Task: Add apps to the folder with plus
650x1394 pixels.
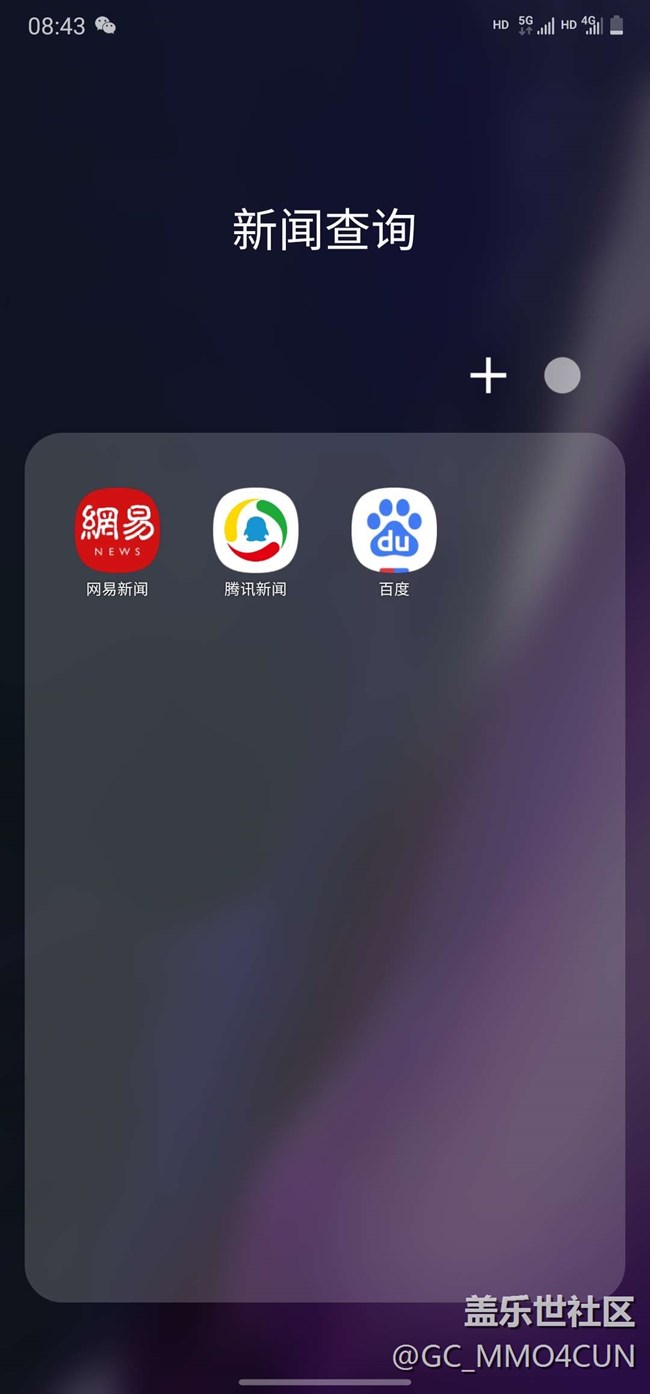Action: [488, 376]
